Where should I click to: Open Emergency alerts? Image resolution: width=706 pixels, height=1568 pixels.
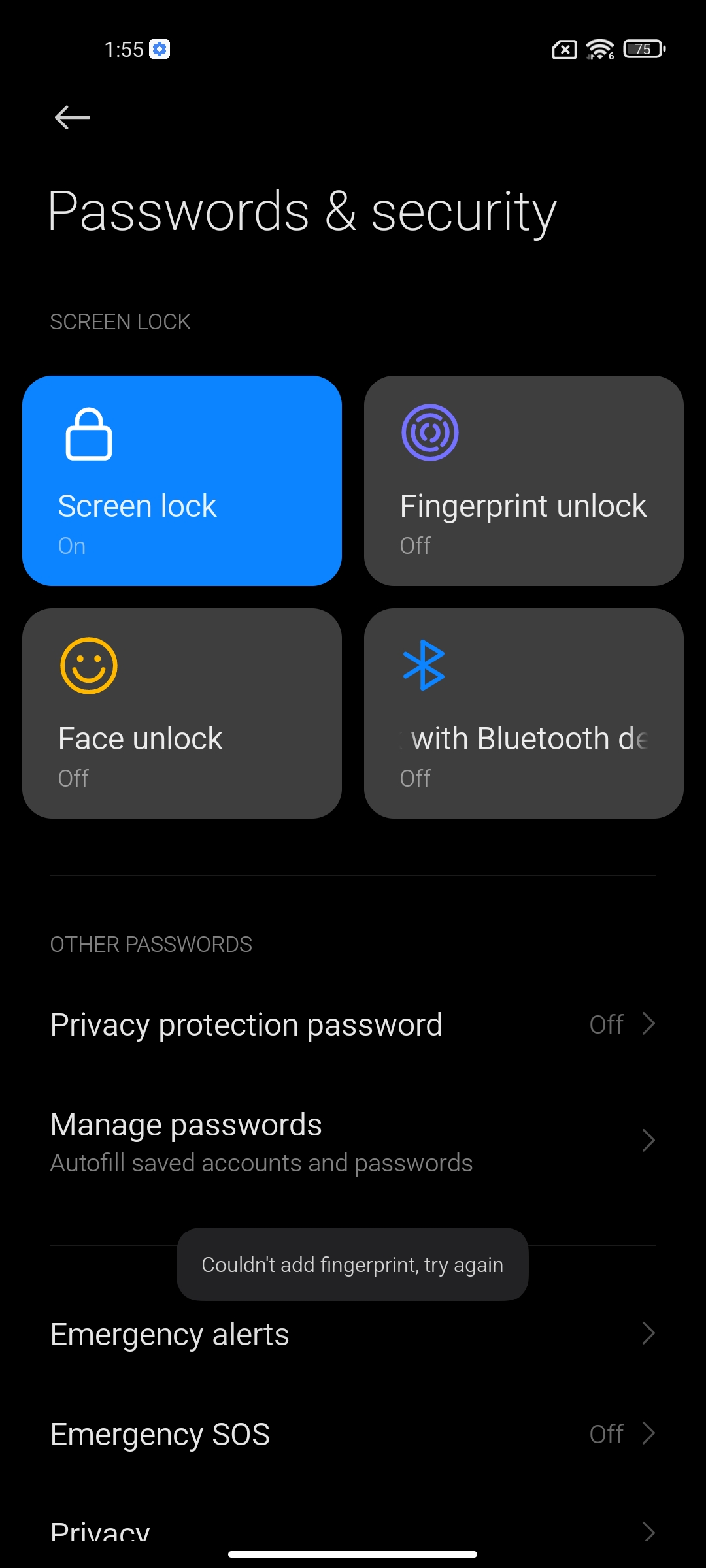[353, 1334]
